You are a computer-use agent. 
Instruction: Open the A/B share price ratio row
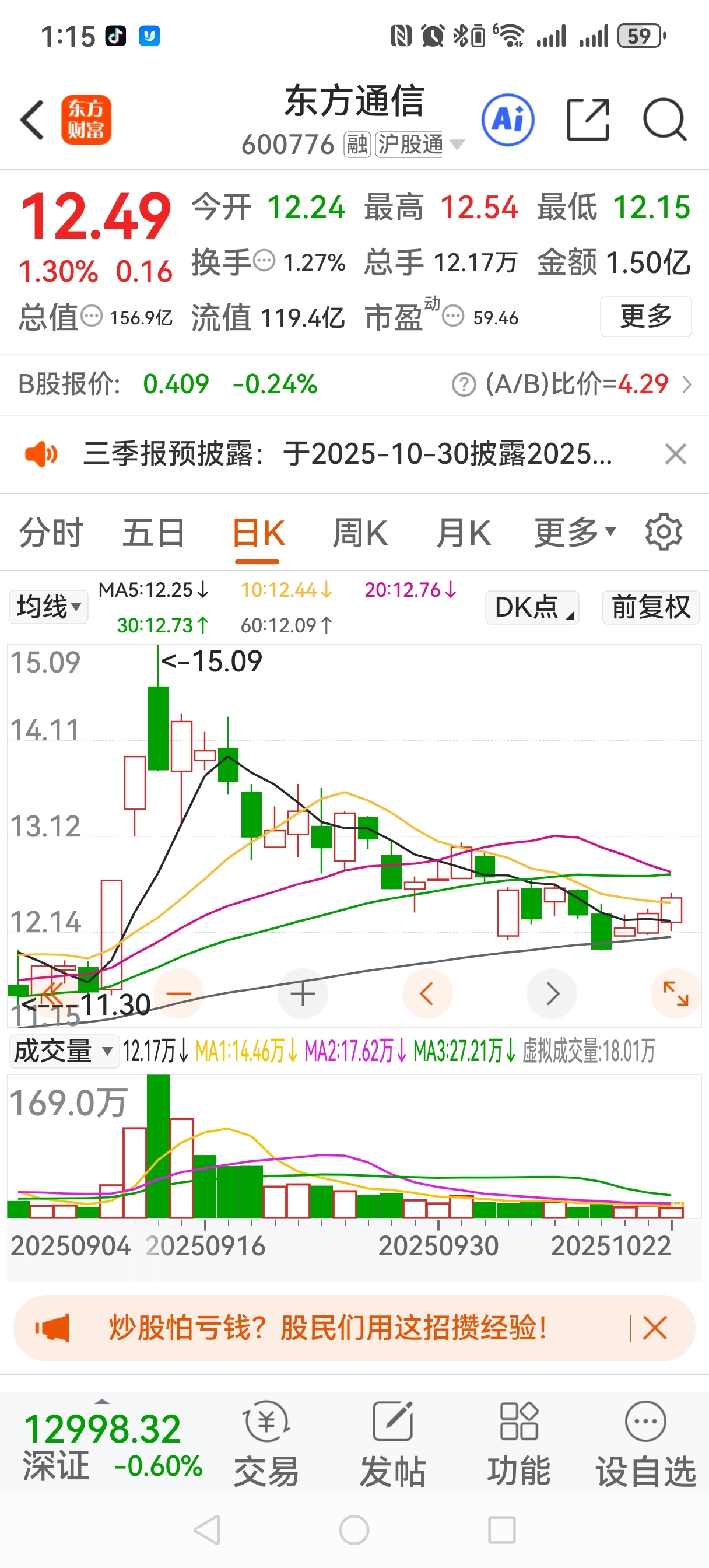[572, 384]
